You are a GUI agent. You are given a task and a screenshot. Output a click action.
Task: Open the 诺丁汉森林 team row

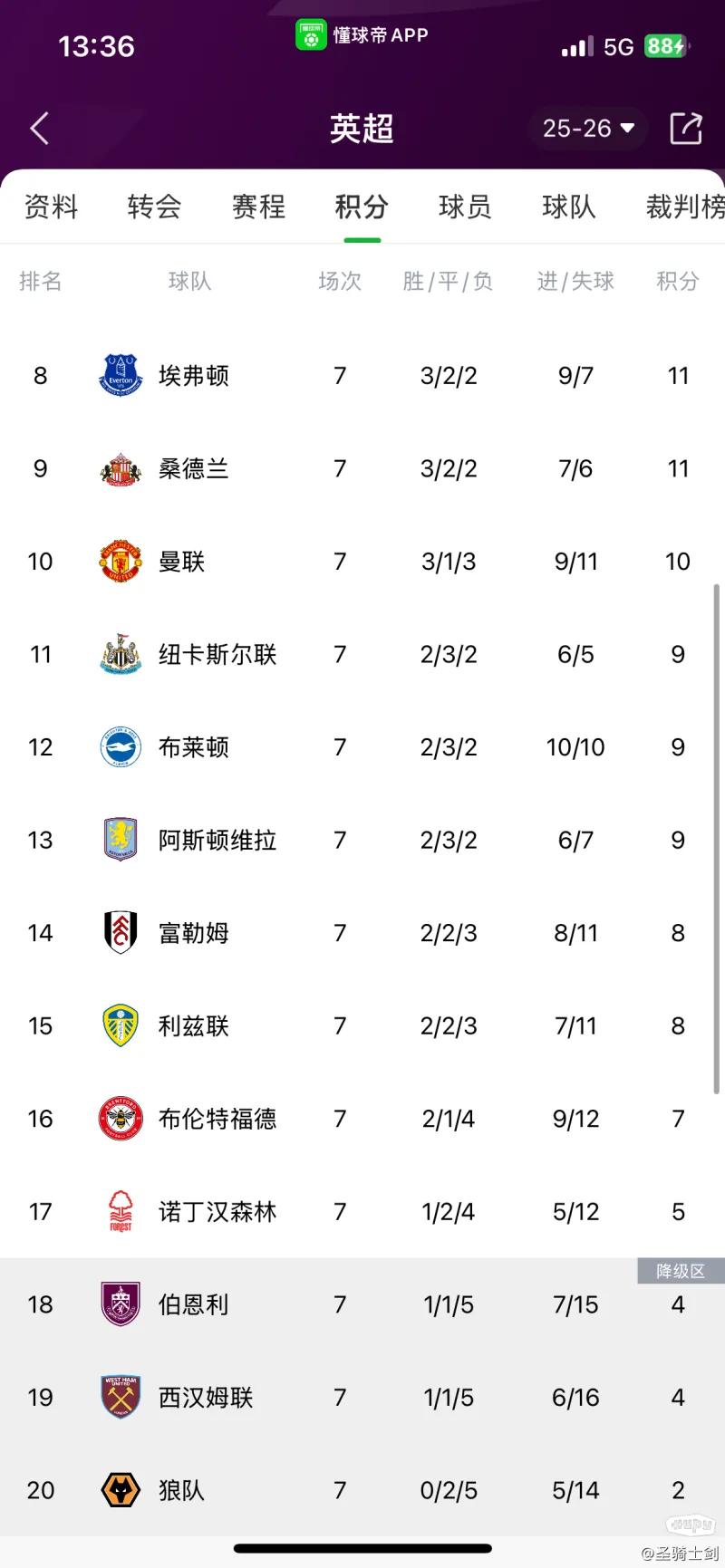click(x=217, y=1211)
